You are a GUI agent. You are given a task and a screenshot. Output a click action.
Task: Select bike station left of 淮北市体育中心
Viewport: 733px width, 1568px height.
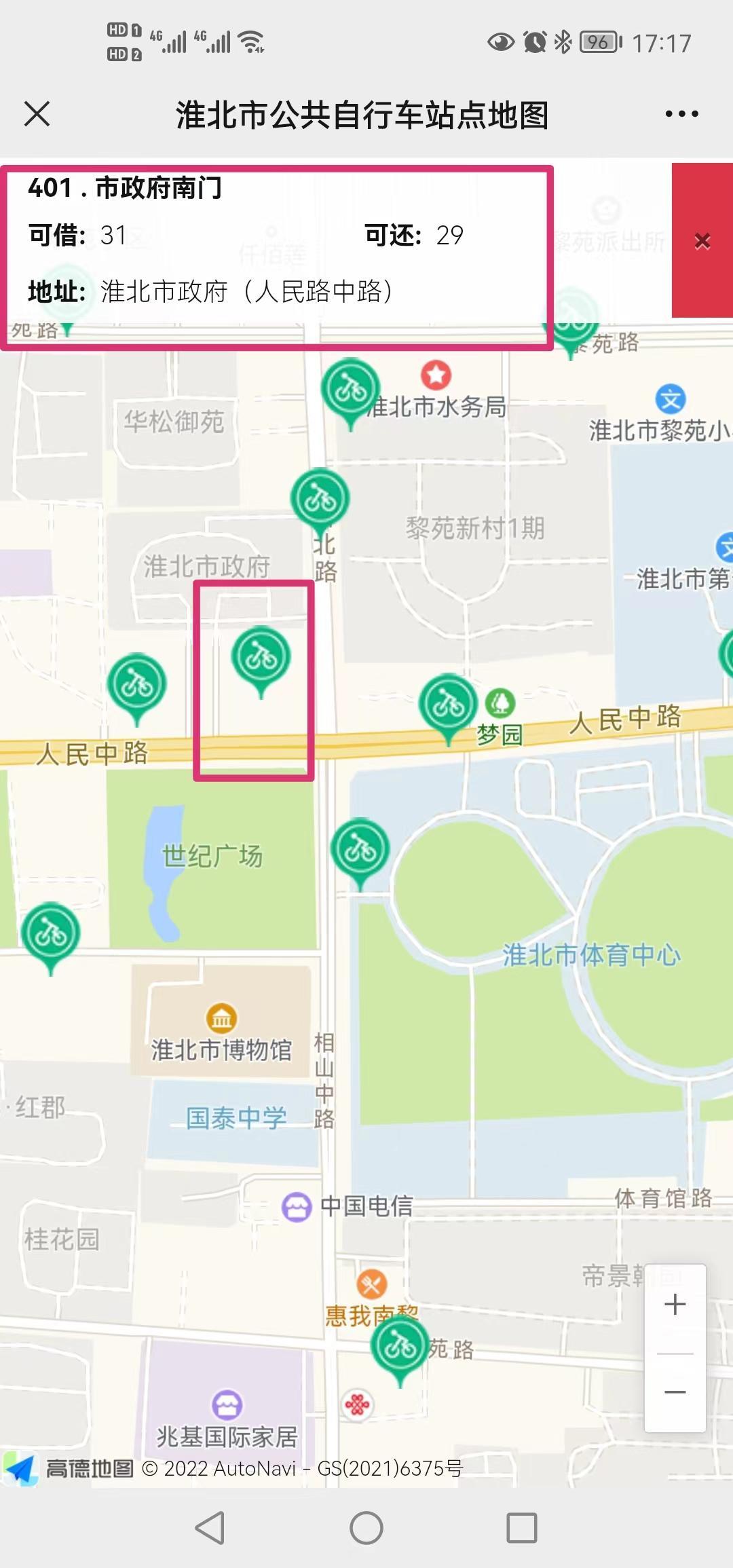[x=360, y=848]
